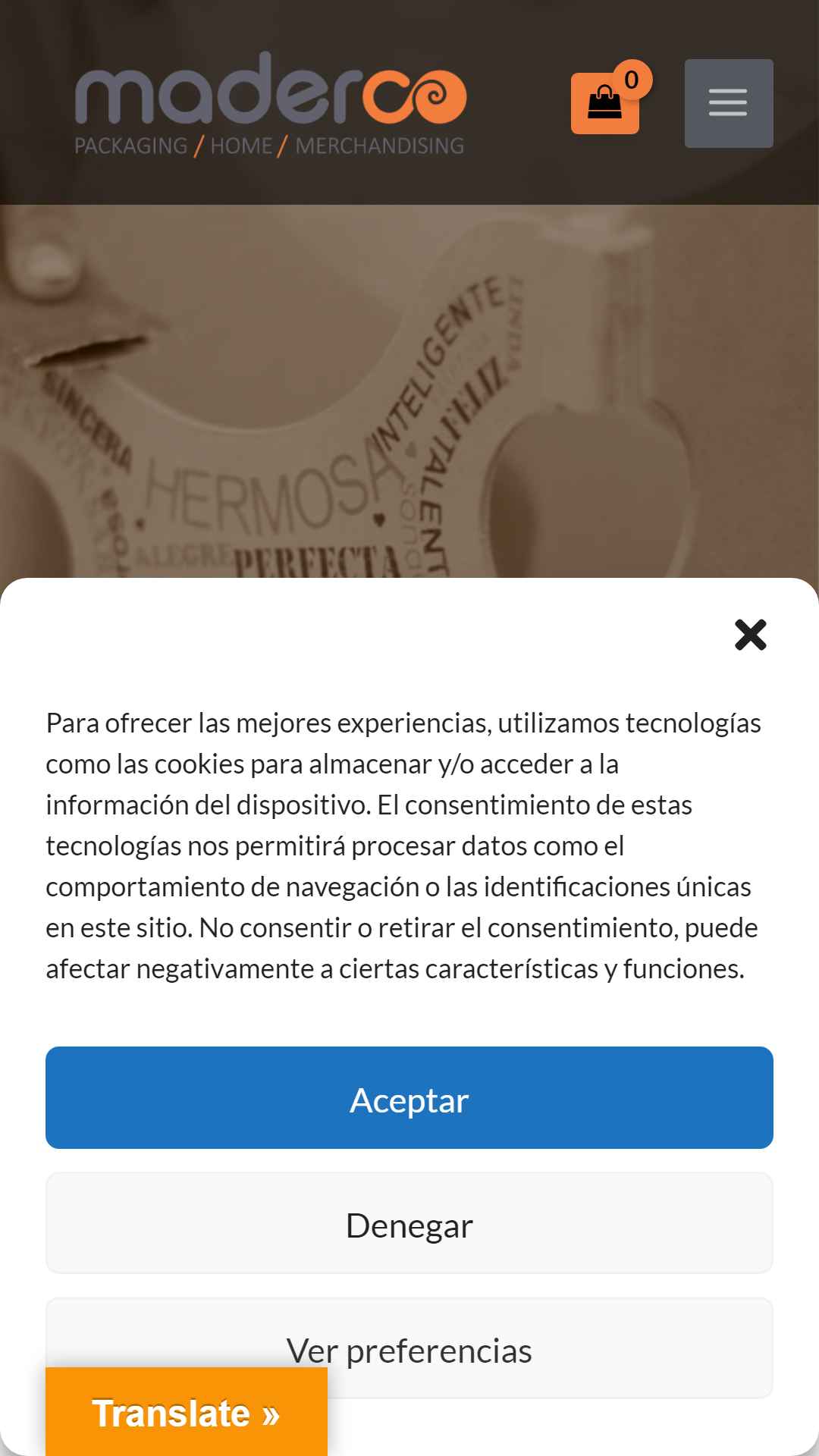The height and width of the screenshot is (1456, 819).
Task: Accept cookies with Aceptar button
Action: tap(409, 1097)
